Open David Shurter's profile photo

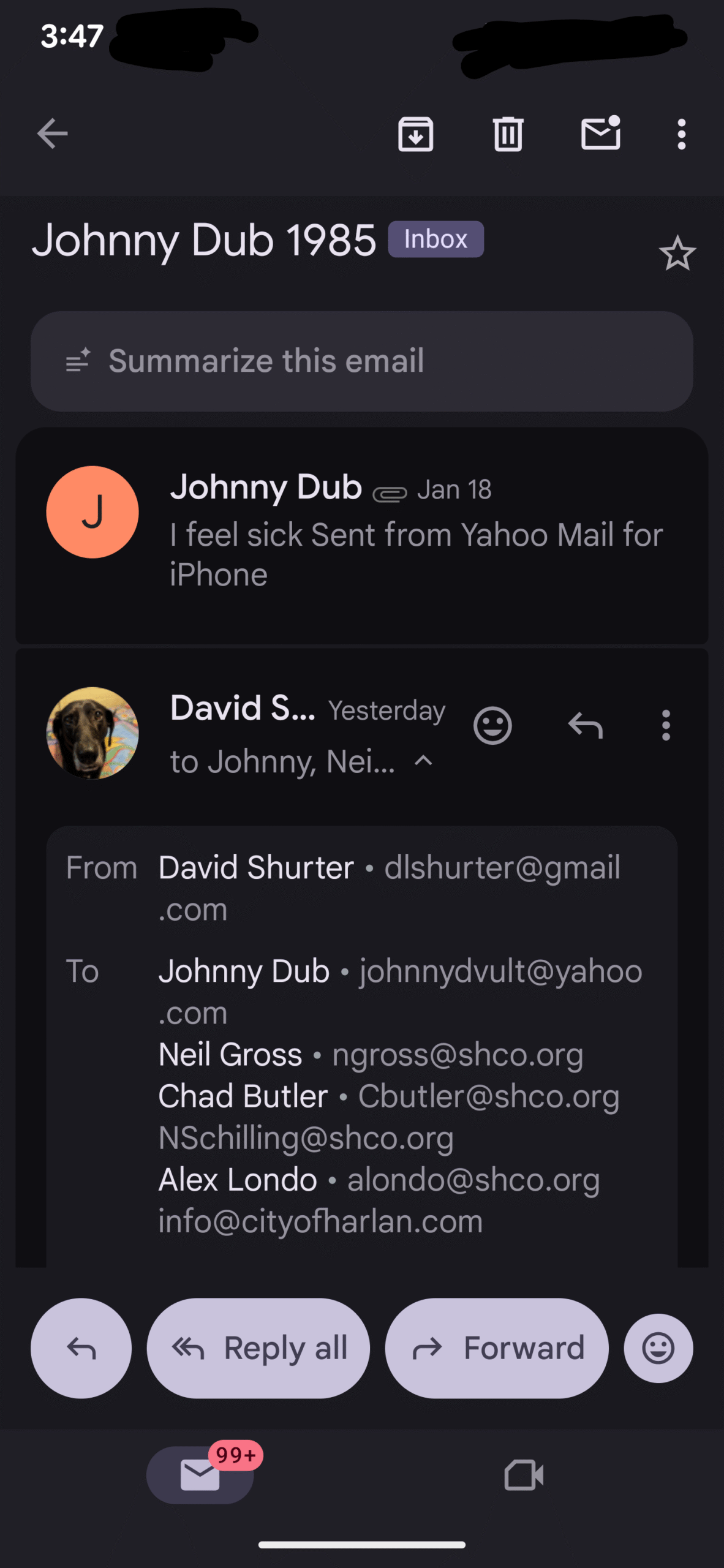coord(92,733)
